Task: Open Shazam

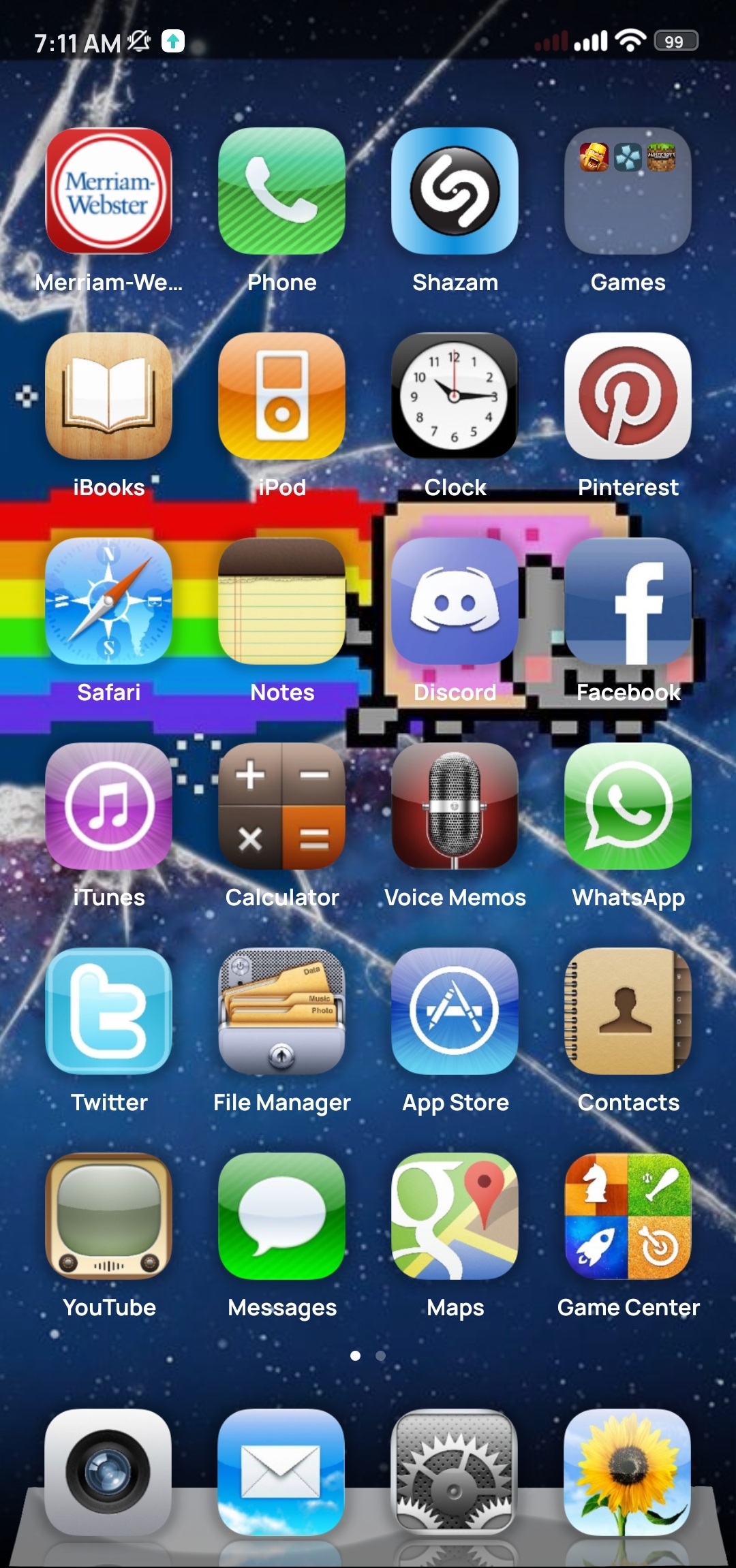Action: point(455,191)
